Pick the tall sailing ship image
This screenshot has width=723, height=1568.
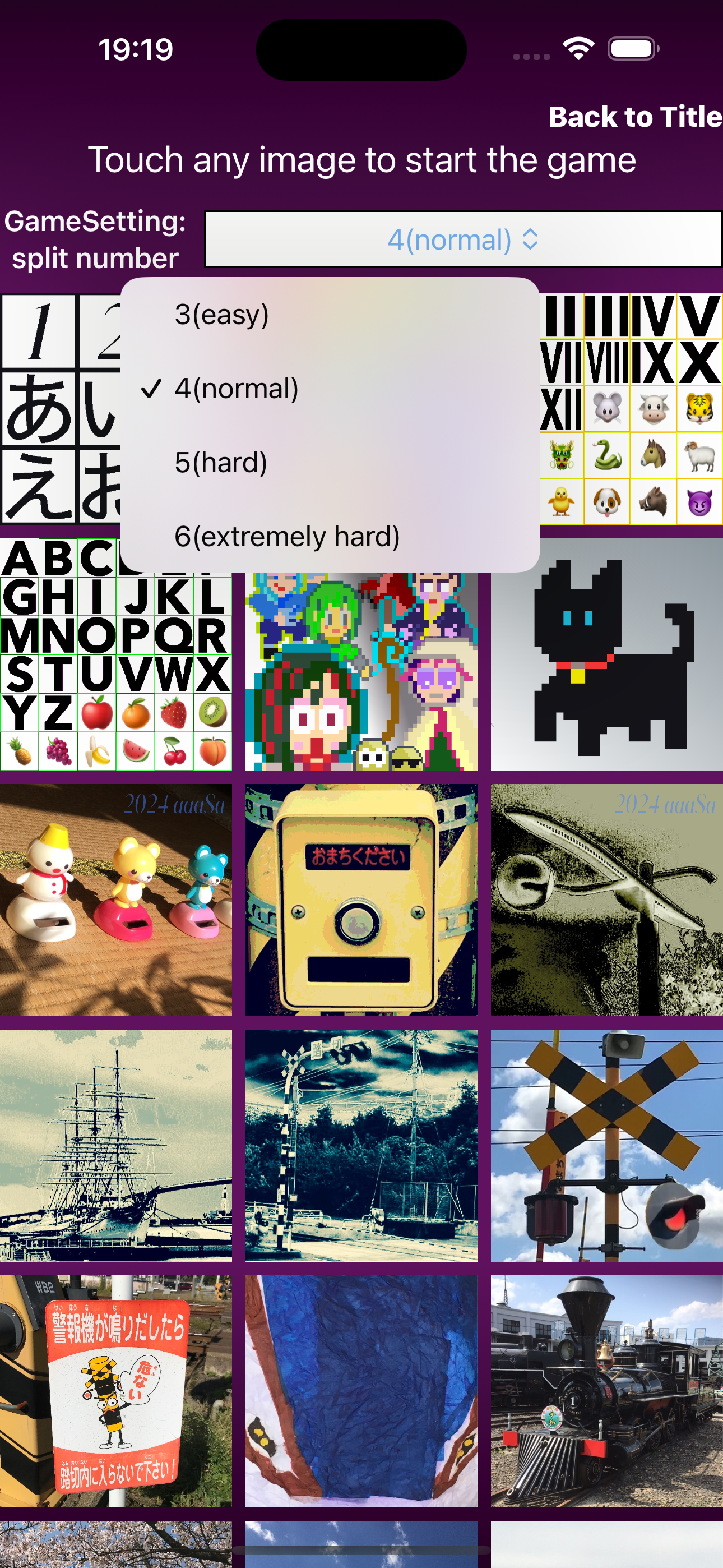115,1145
